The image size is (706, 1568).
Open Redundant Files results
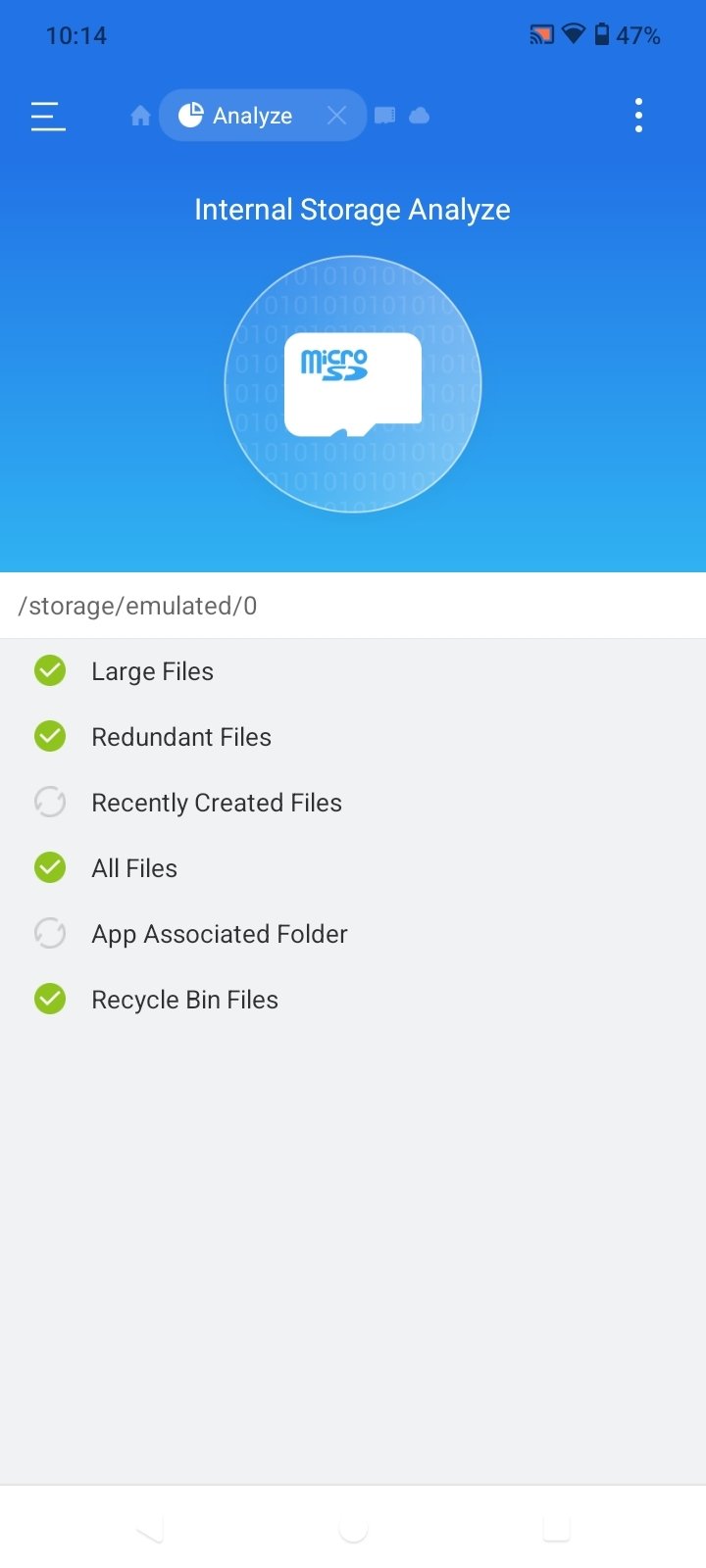(353, 737)
